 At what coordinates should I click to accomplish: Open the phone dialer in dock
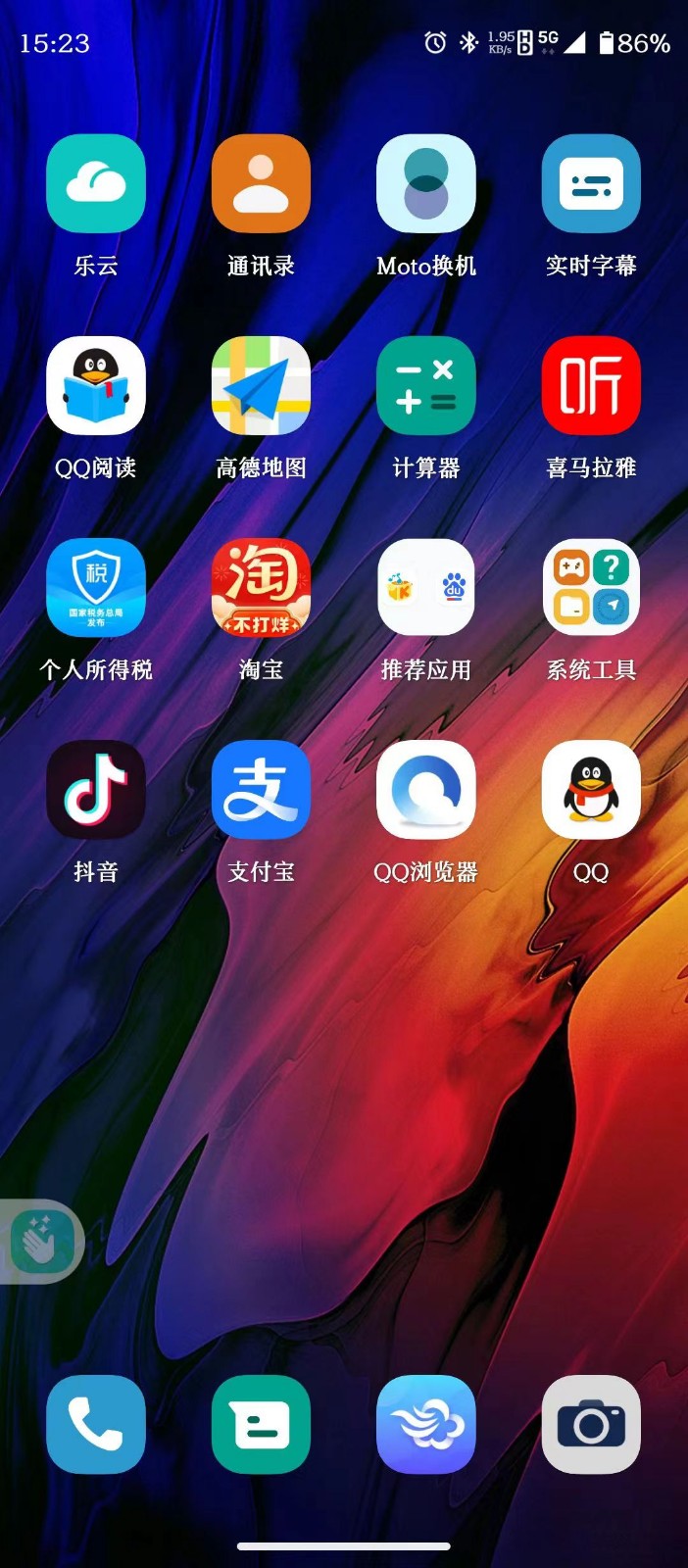click(x=96, y=1424)
